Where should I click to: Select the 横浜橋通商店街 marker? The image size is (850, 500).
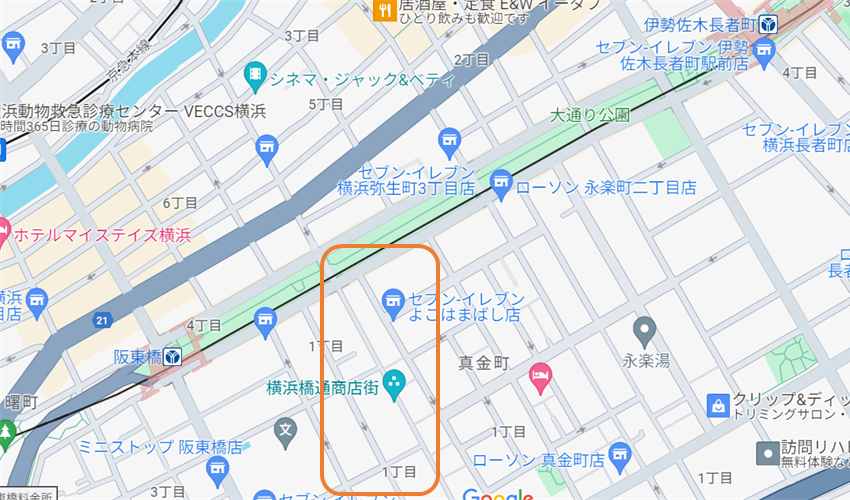pos(394,384)
